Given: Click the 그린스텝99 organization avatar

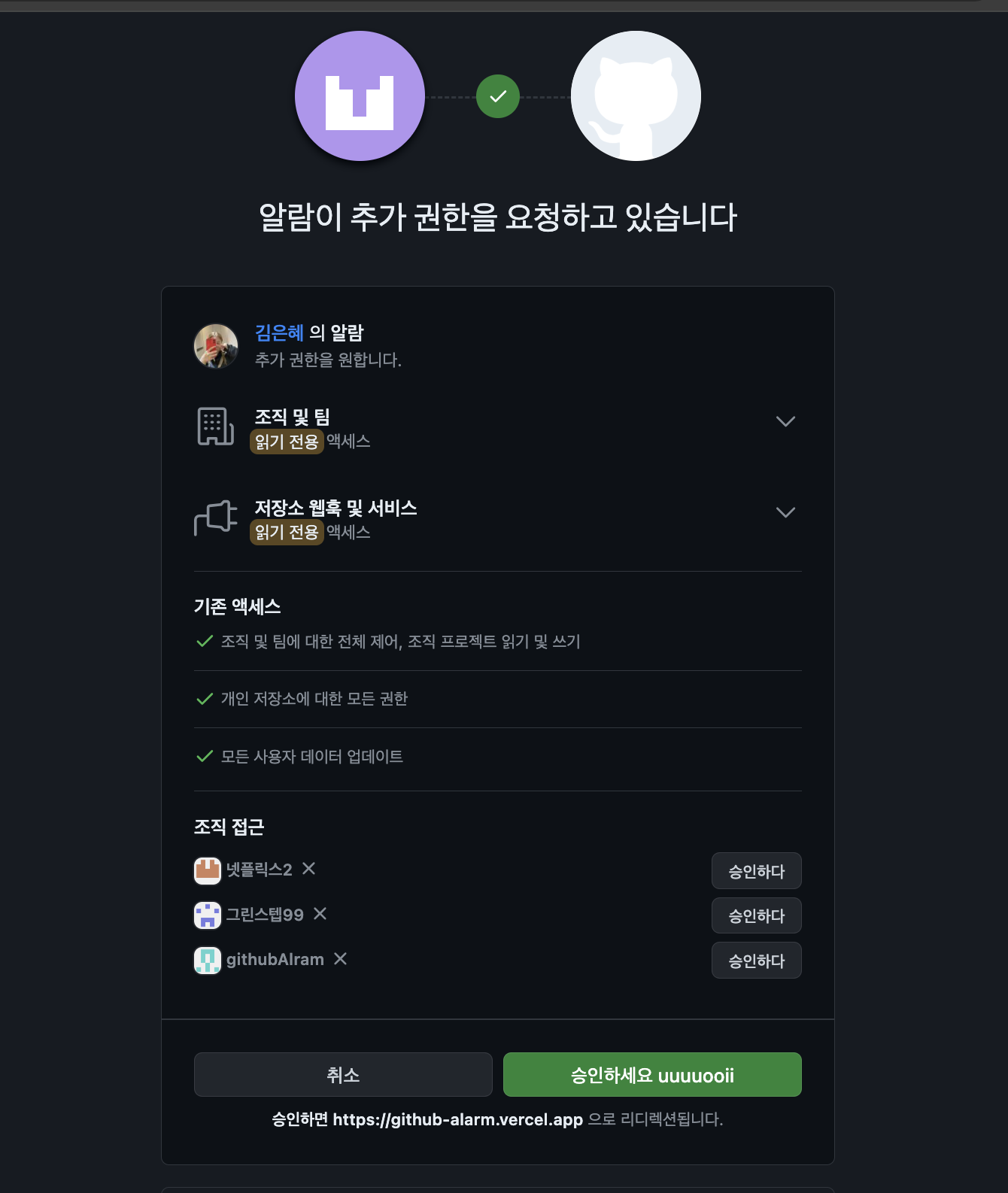Looking at the screenshot, I should click(206, 915).
